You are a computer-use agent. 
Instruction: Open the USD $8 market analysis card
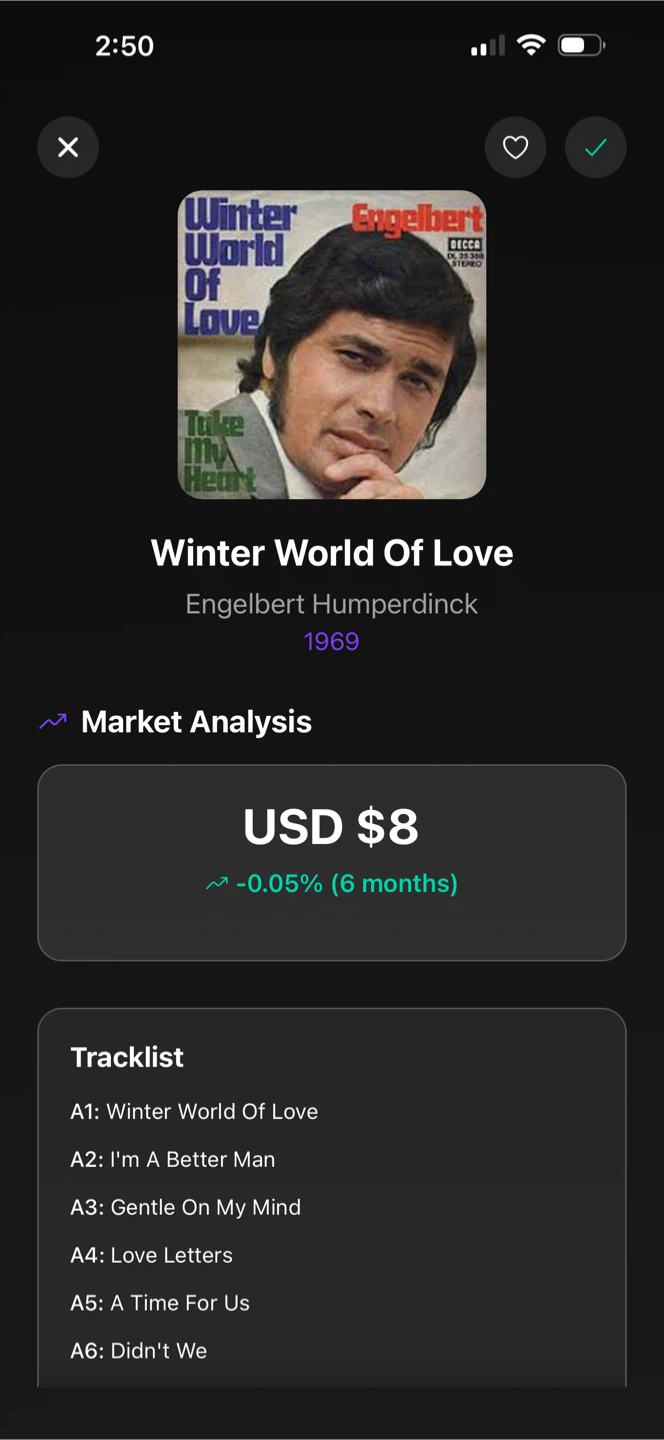(x=332, y=862)
